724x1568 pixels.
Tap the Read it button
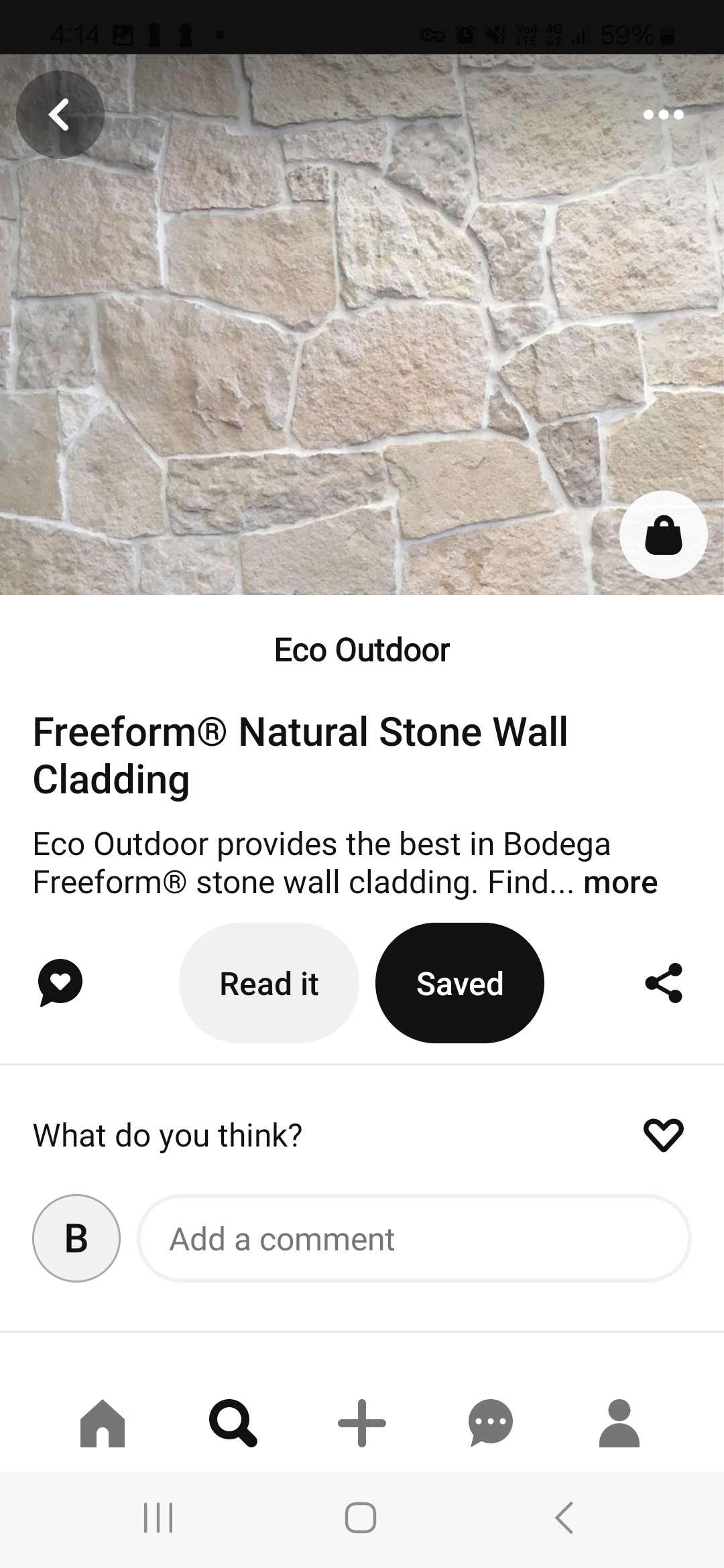269,983
